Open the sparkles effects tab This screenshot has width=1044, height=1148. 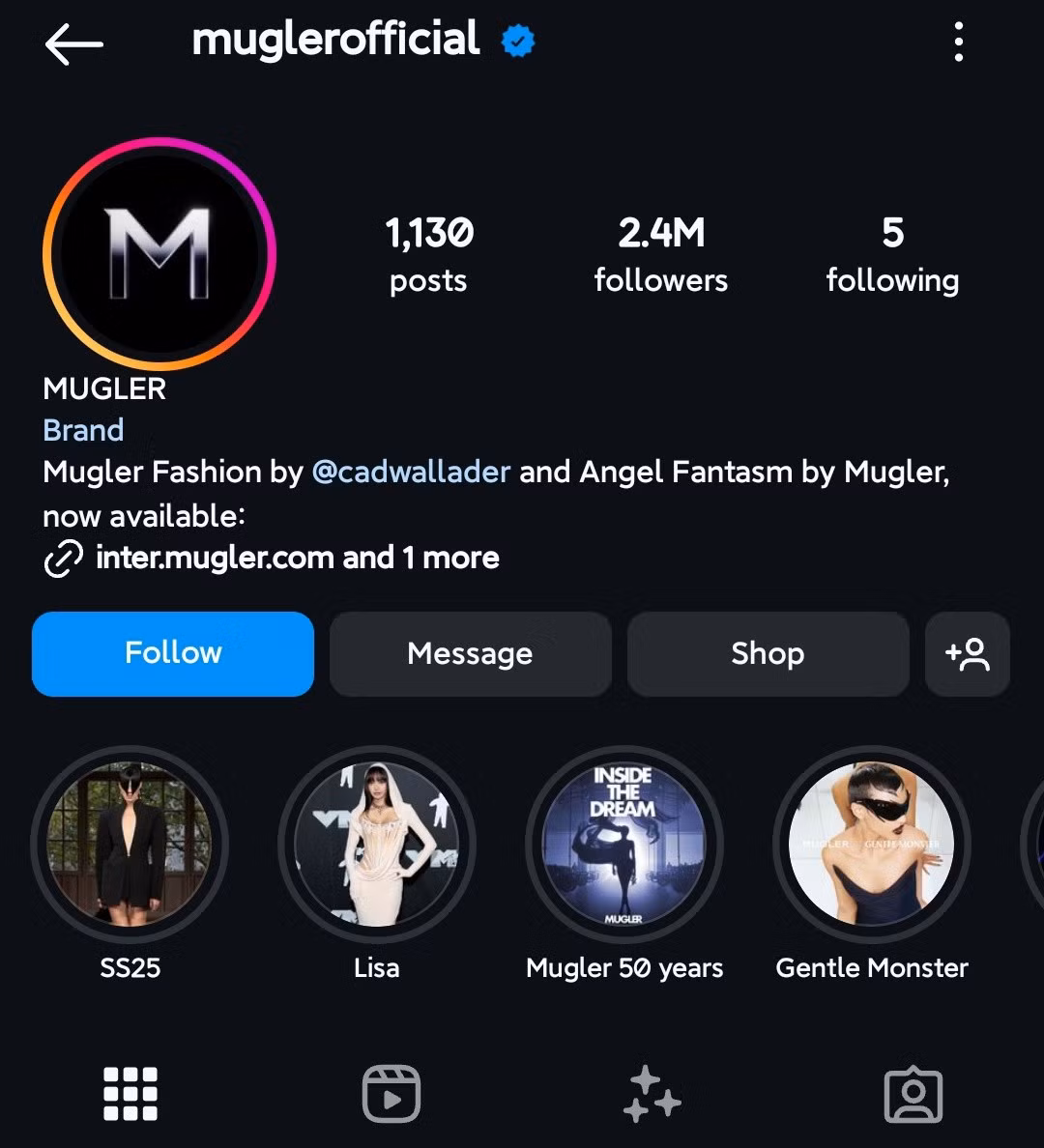652,1094
